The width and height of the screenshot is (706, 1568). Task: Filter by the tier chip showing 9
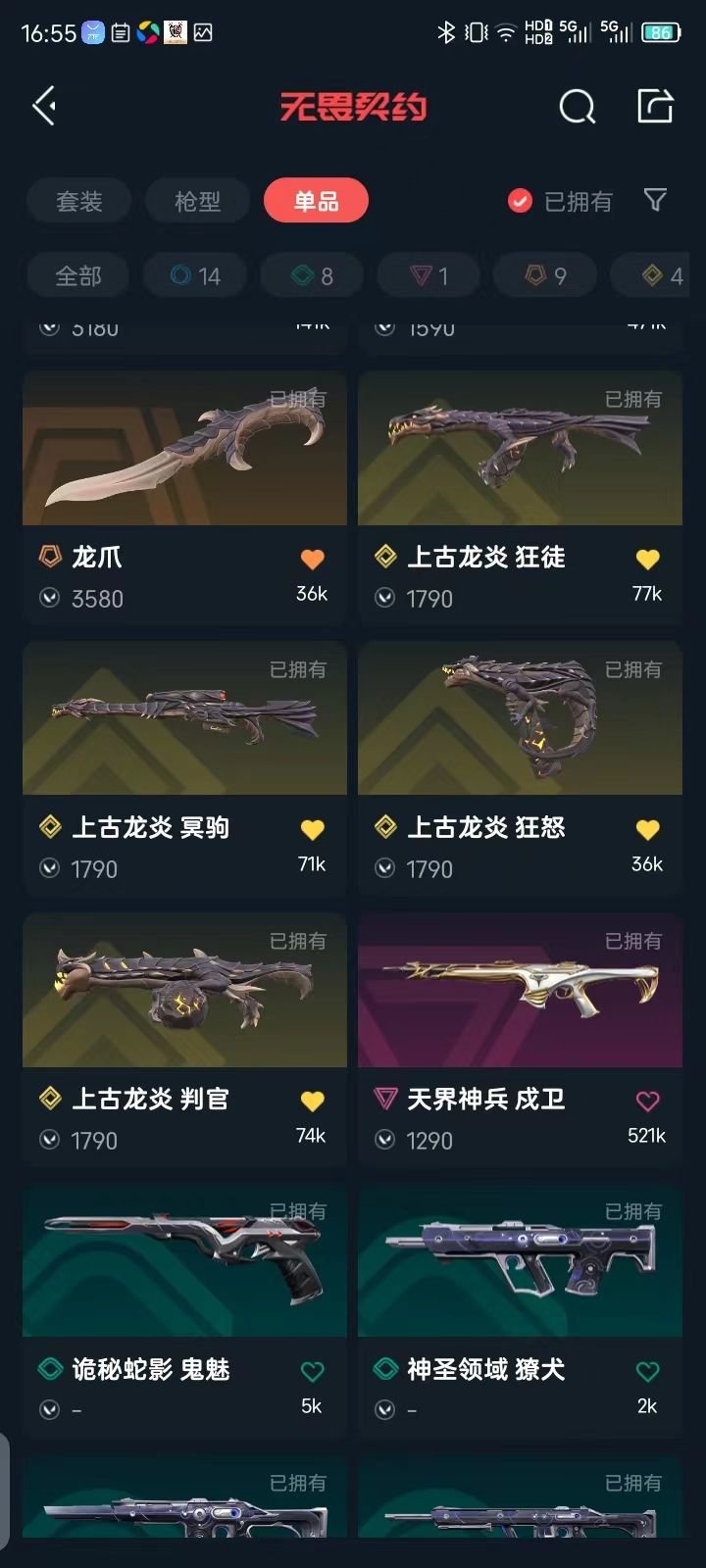click(545, 275)
